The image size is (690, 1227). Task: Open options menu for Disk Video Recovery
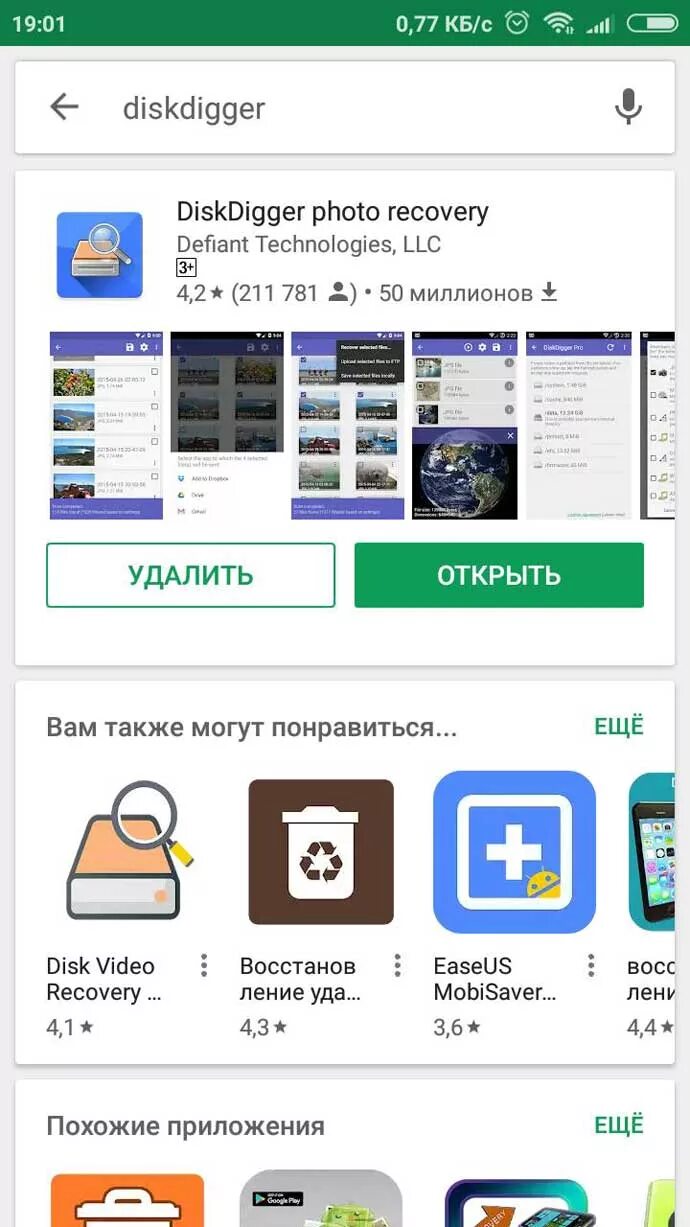(x=204, y=966)
